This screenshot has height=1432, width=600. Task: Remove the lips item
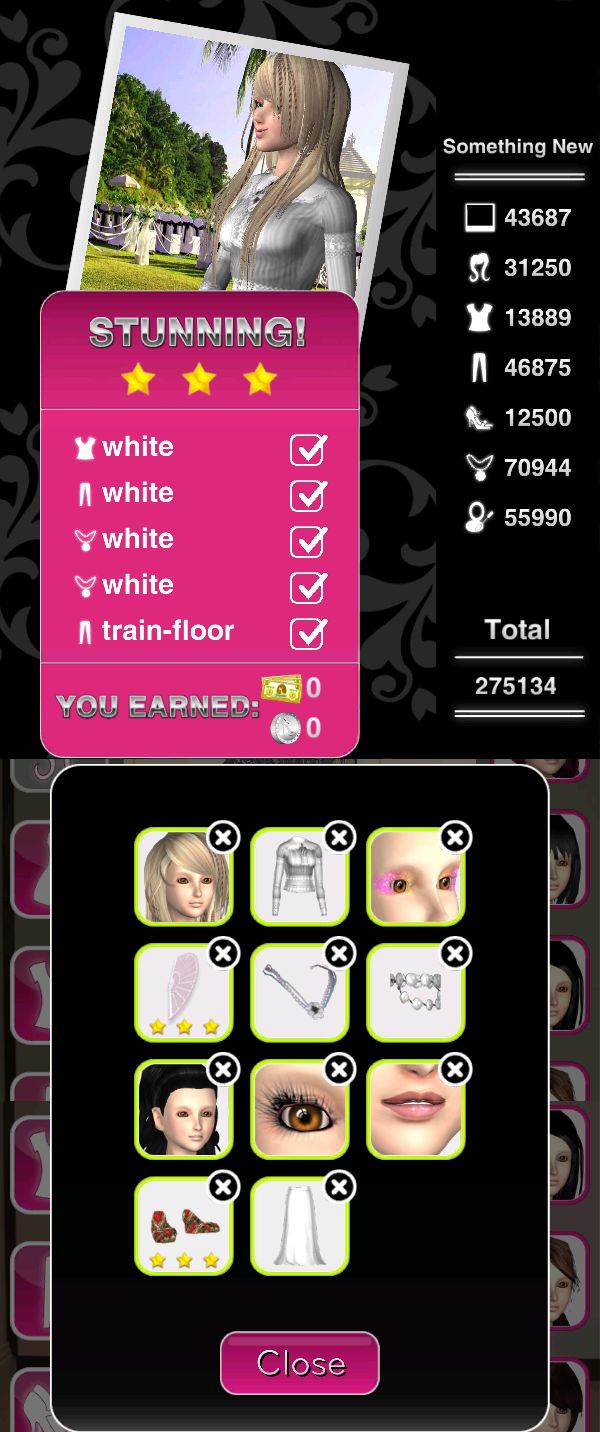[x=456, y=1070]
